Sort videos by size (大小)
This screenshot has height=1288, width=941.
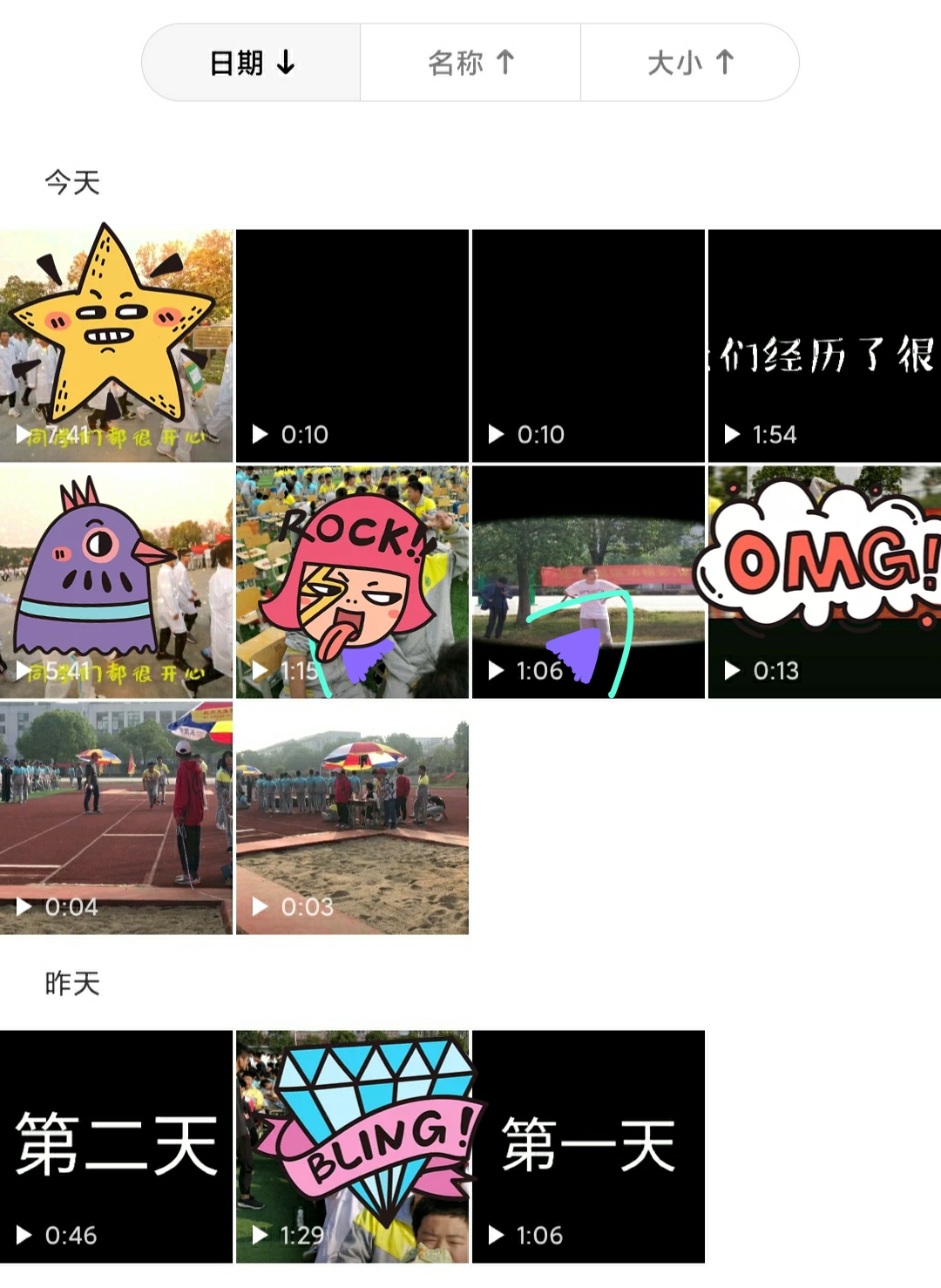(x=690, y=63)
